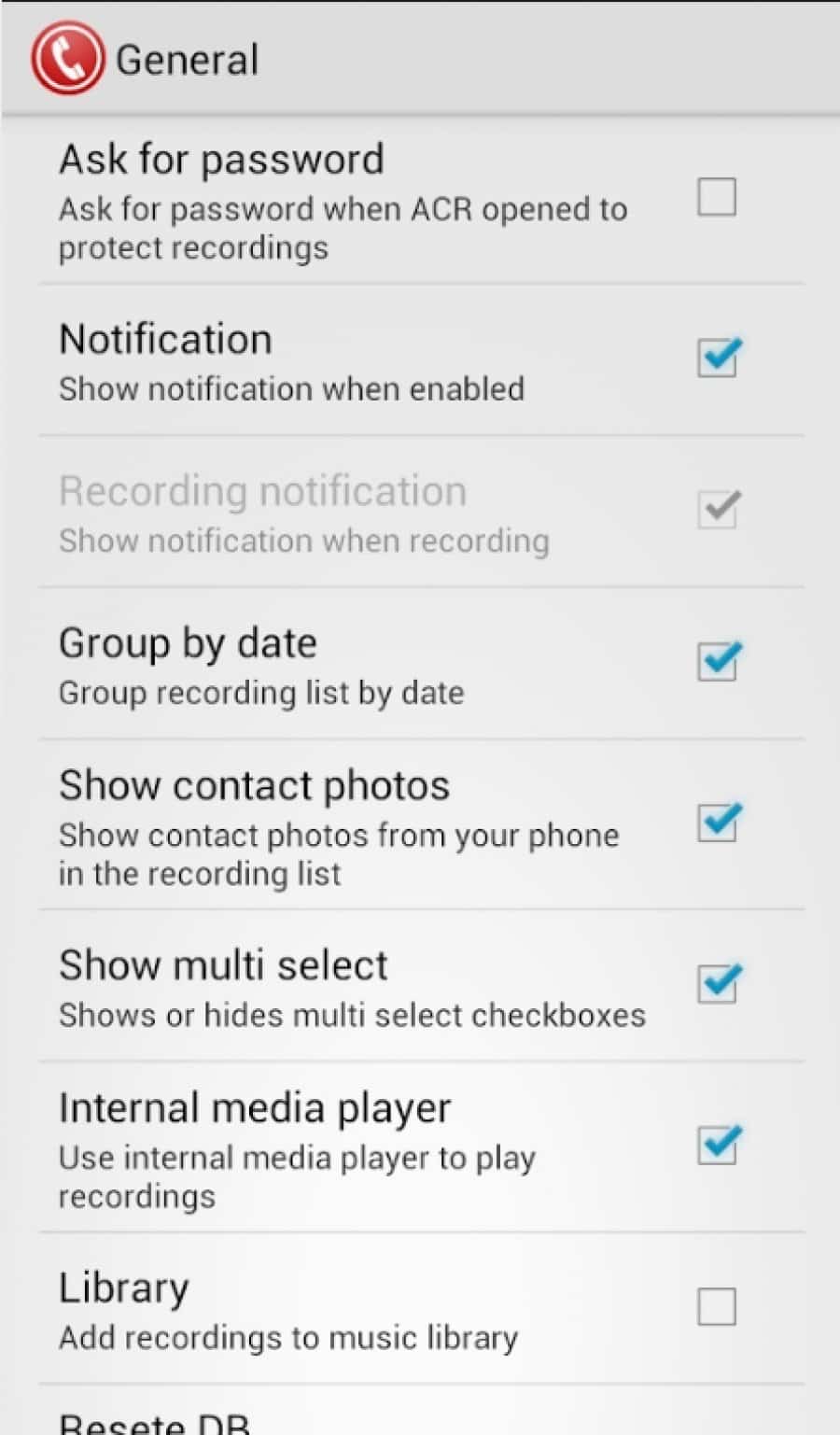Disable Show contact photos

[718, 823]
